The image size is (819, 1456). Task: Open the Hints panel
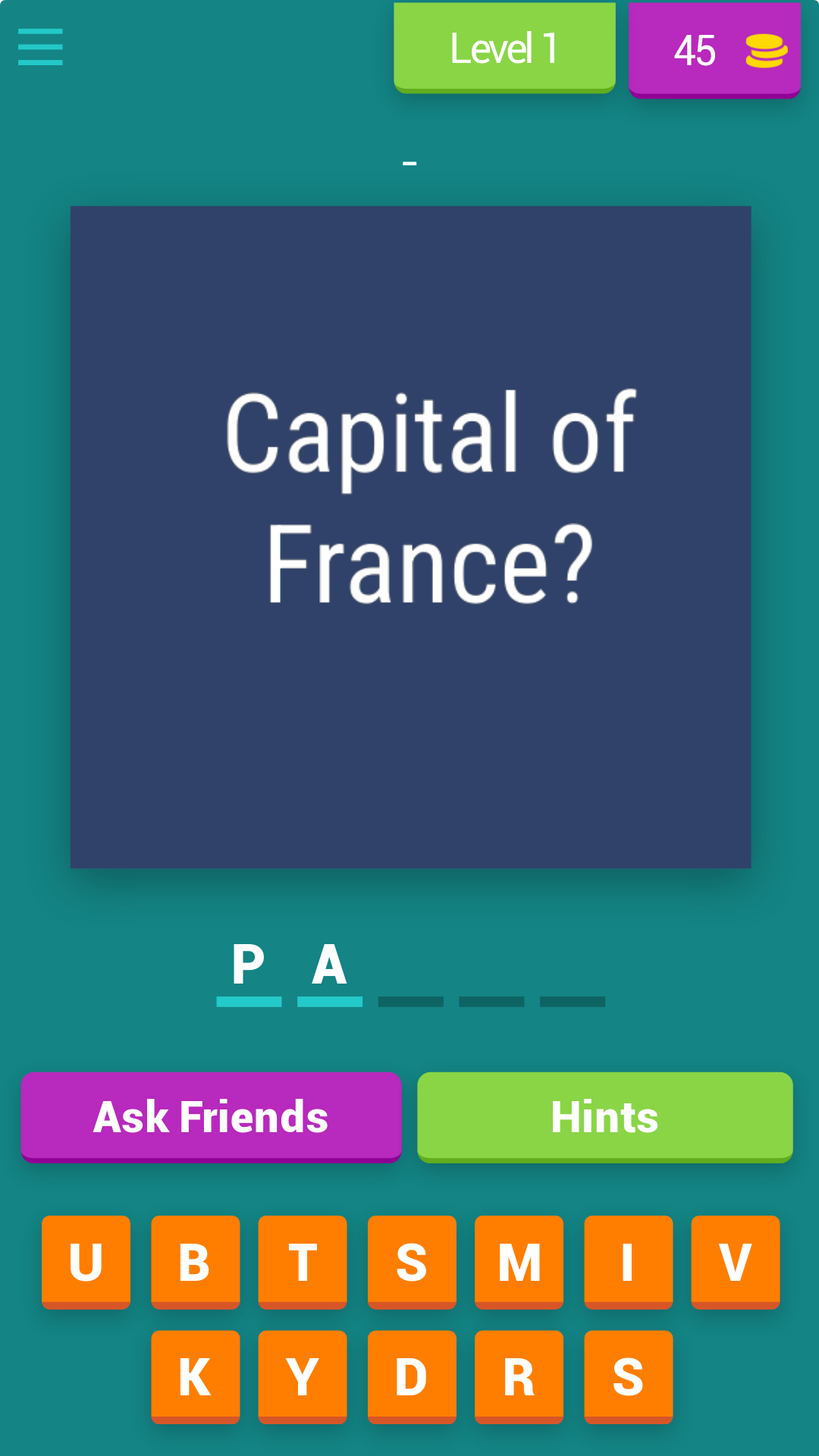tap(604, 1115)
